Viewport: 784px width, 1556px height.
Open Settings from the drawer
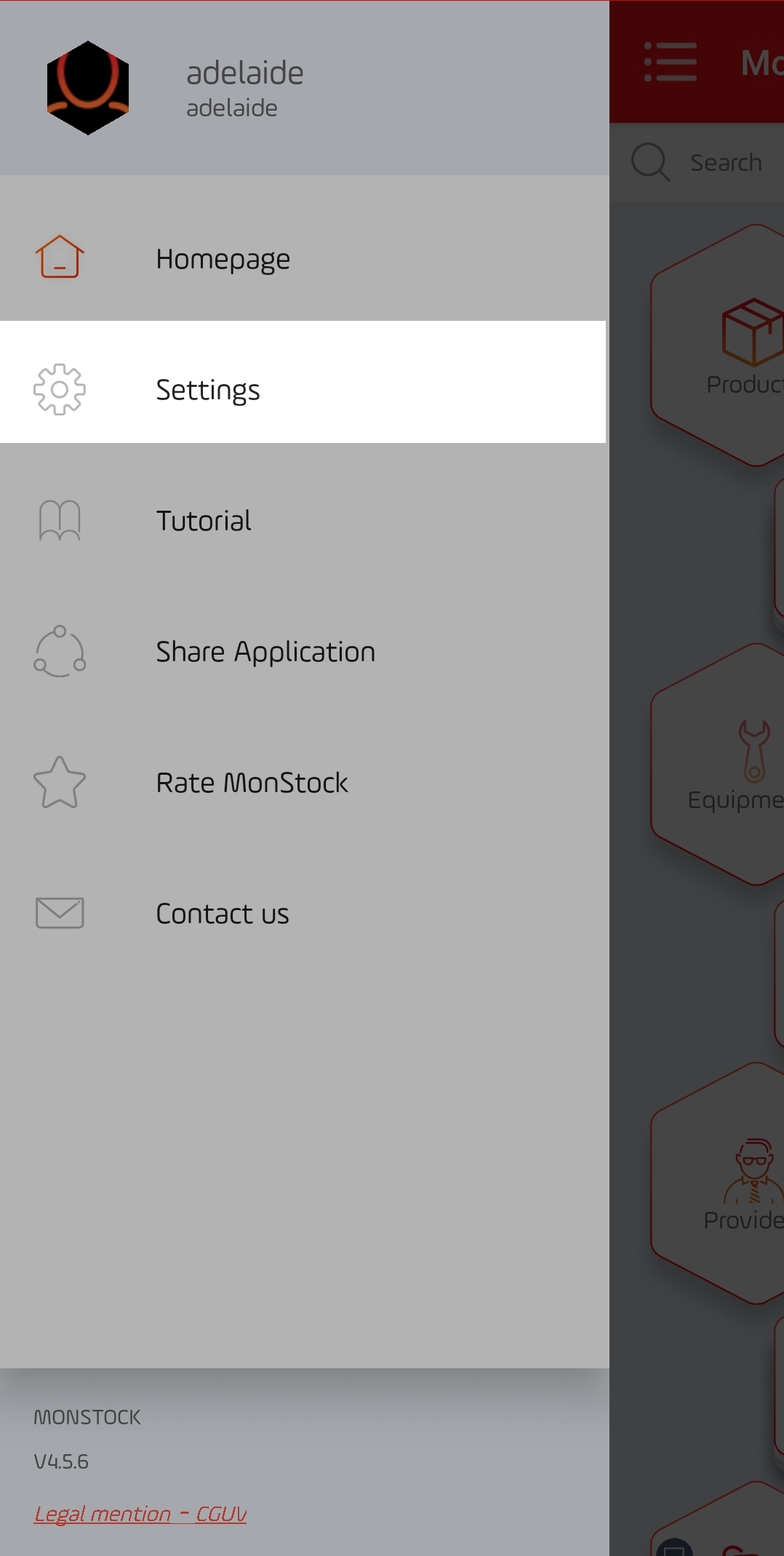tap(303, 382)
